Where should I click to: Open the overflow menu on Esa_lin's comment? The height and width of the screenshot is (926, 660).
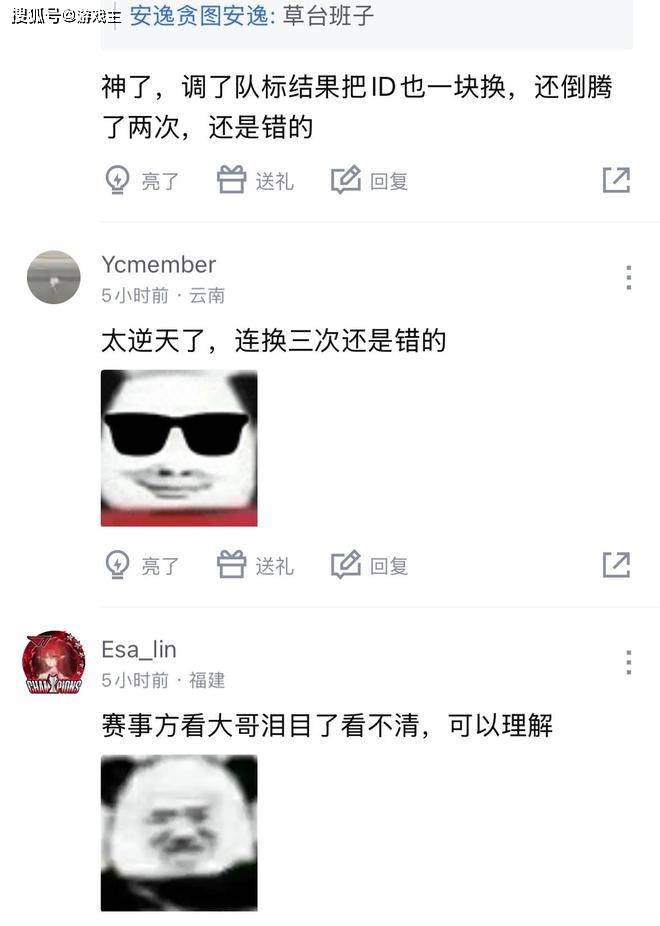[628, 662]
